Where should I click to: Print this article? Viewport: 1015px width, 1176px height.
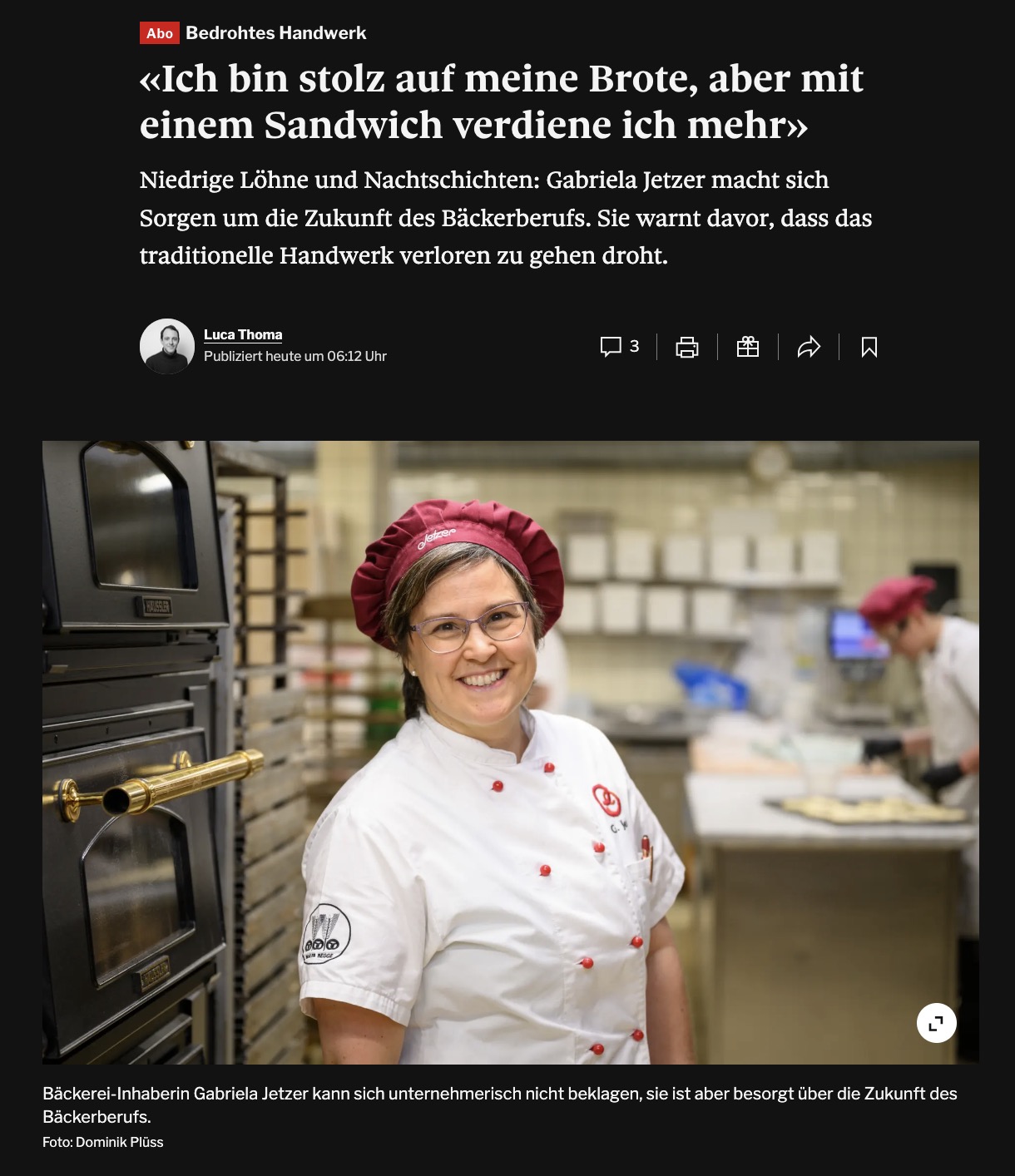[686, 347]
